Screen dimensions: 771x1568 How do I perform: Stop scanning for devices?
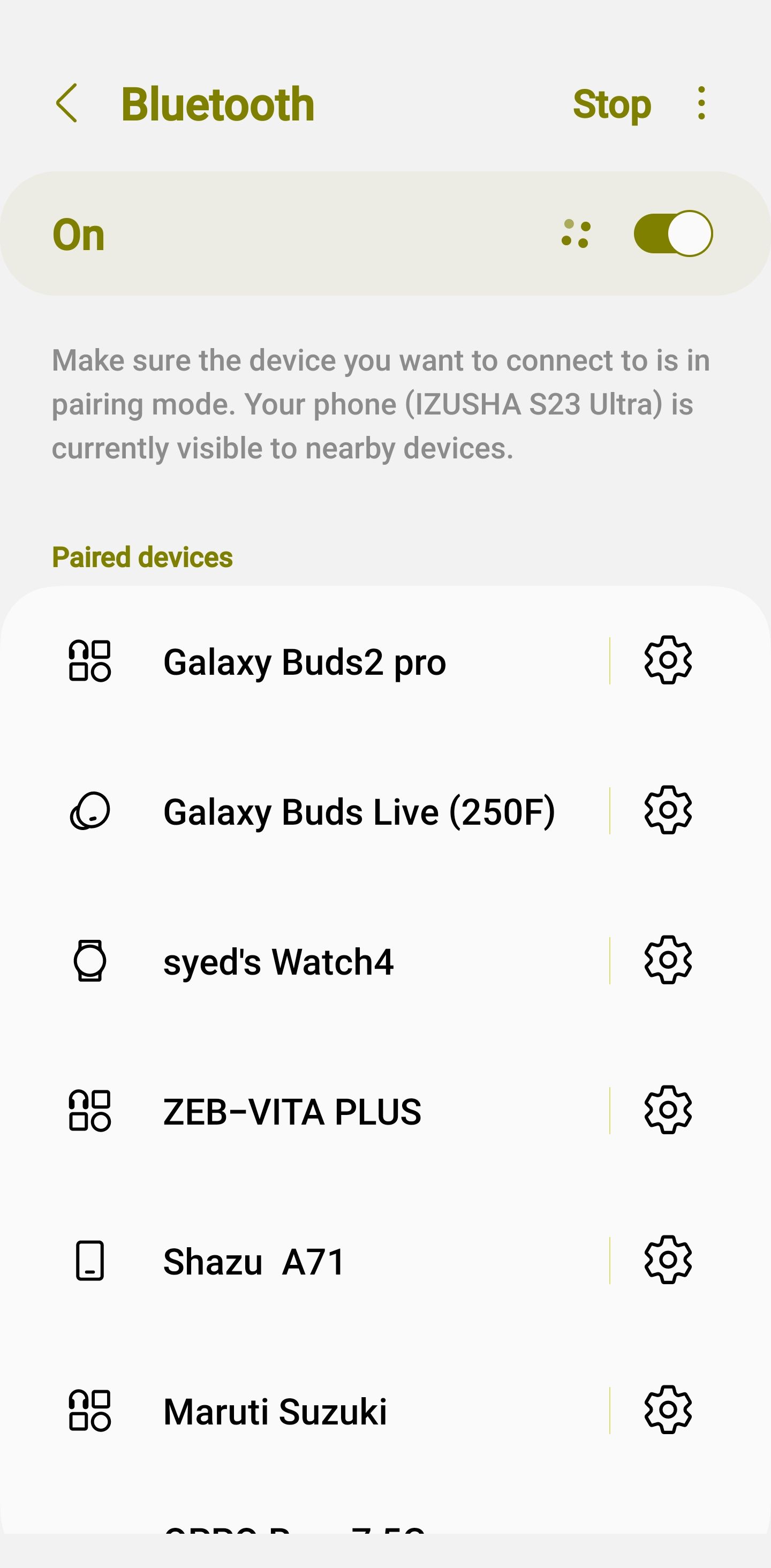(611, 103)
